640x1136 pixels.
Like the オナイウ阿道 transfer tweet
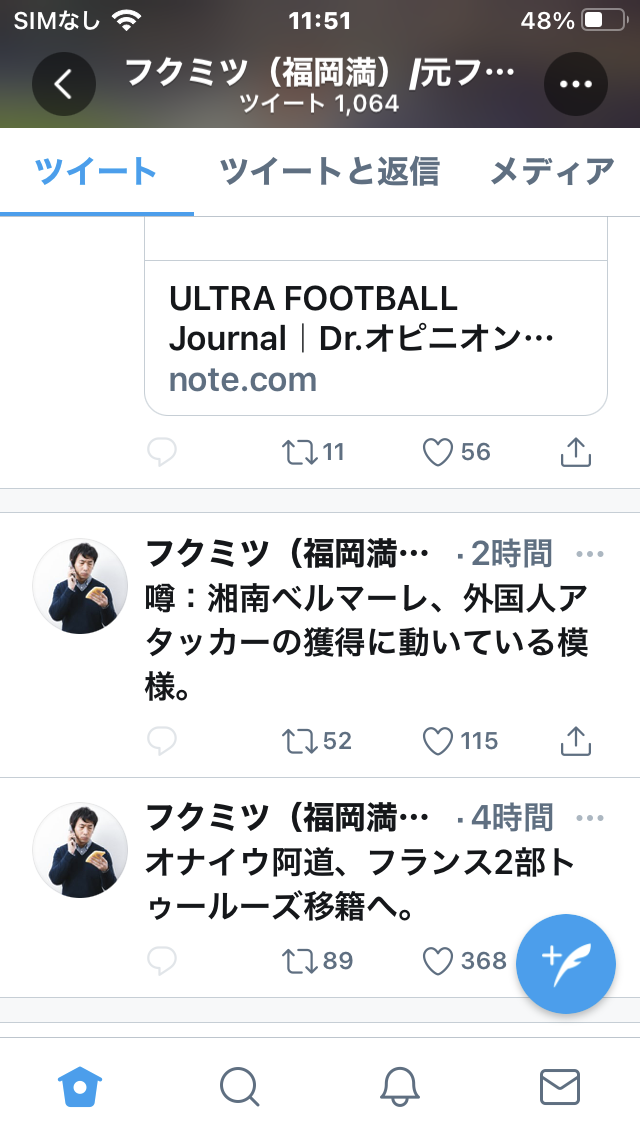point(439,961)
